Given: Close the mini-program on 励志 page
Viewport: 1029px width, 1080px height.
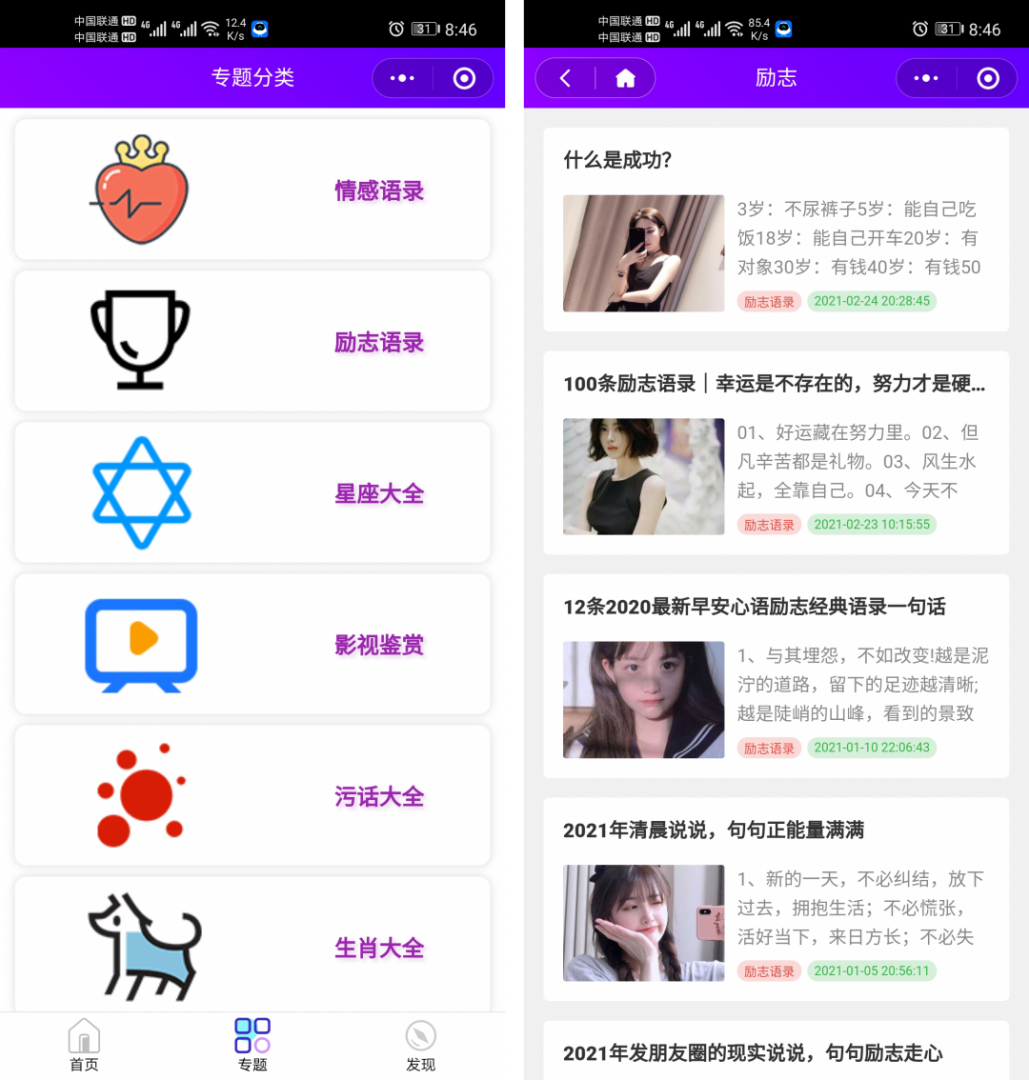Looking at the screenshot, I should (988, 78).
